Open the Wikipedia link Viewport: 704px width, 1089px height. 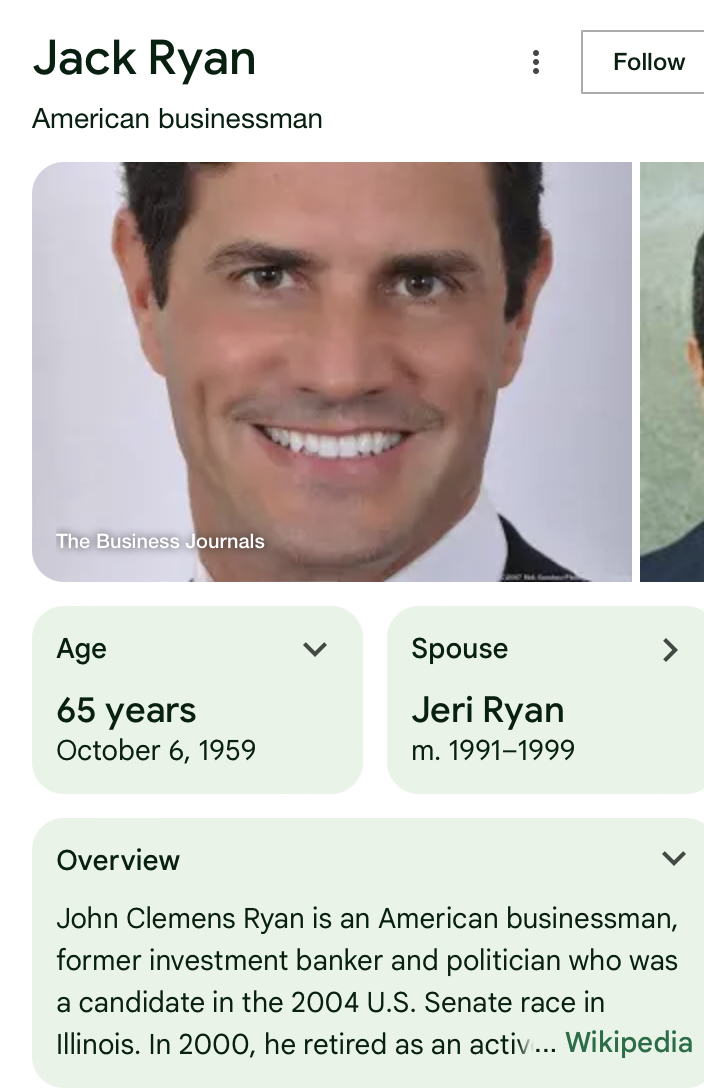click(628, 1042)
